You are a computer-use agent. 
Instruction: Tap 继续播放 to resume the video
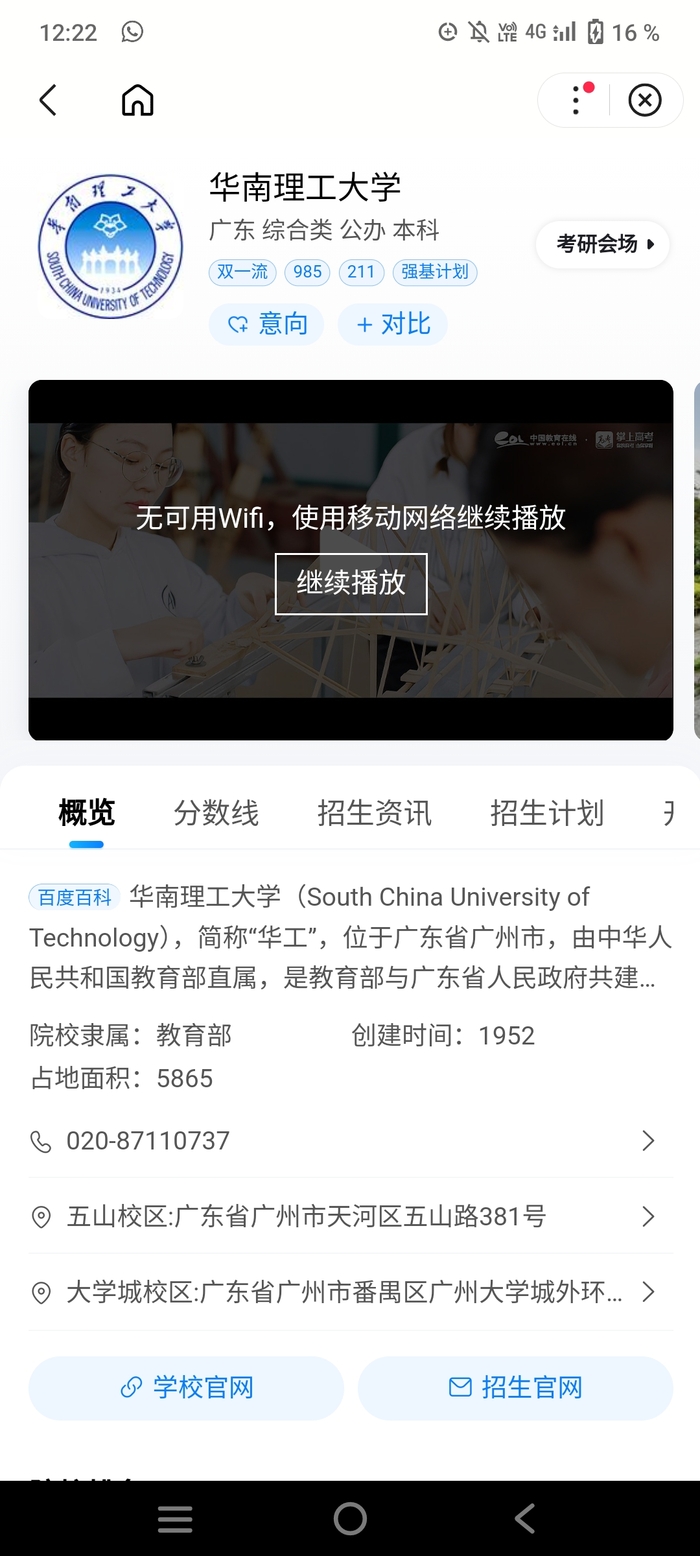(351, 583)
